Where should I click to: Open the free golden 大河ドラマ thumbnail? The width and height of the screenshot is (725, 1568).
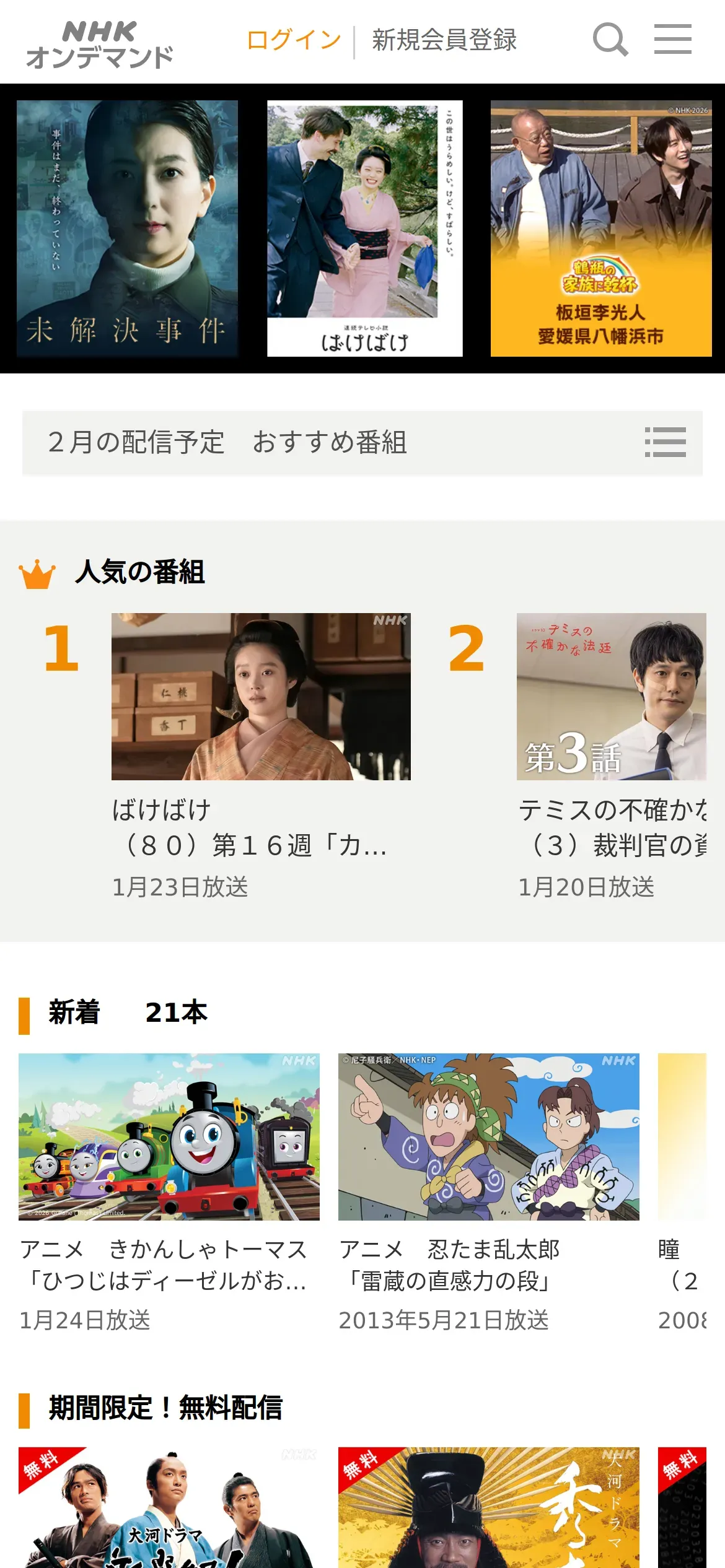(488, 1508)
